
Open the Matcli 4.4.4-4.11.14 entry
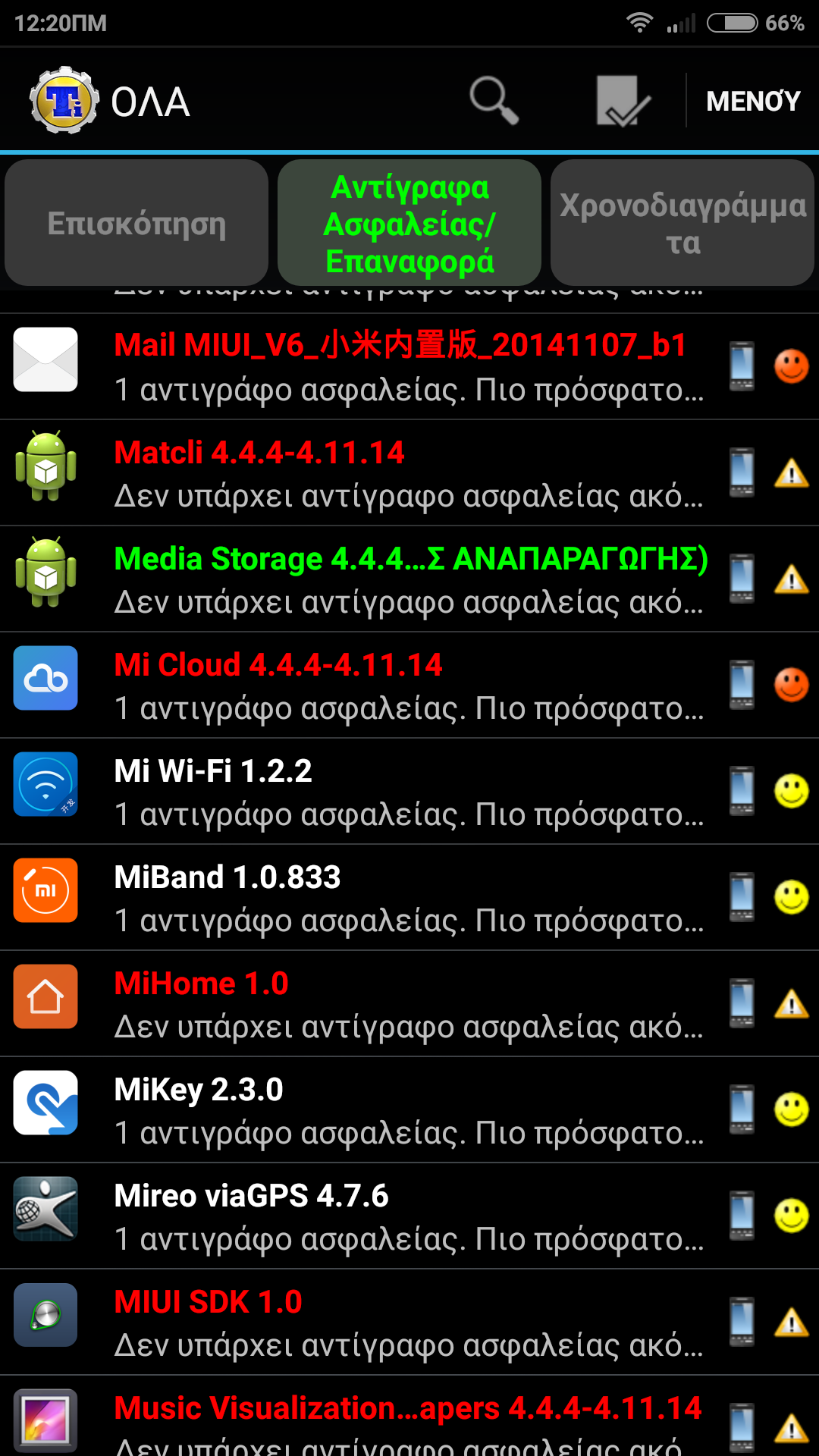[x=409, y=473]
